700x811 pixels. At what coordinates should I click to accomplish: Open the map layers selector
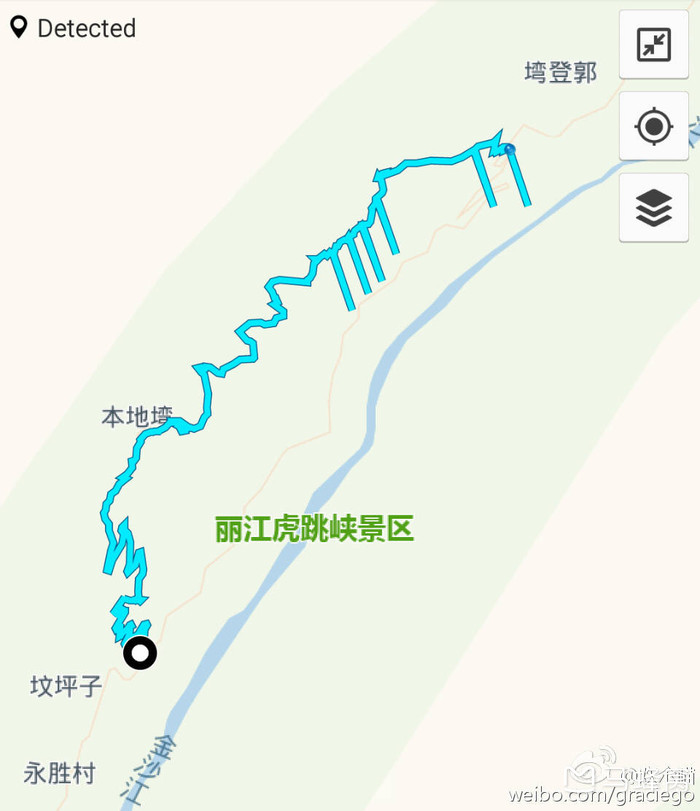(653, 208)
